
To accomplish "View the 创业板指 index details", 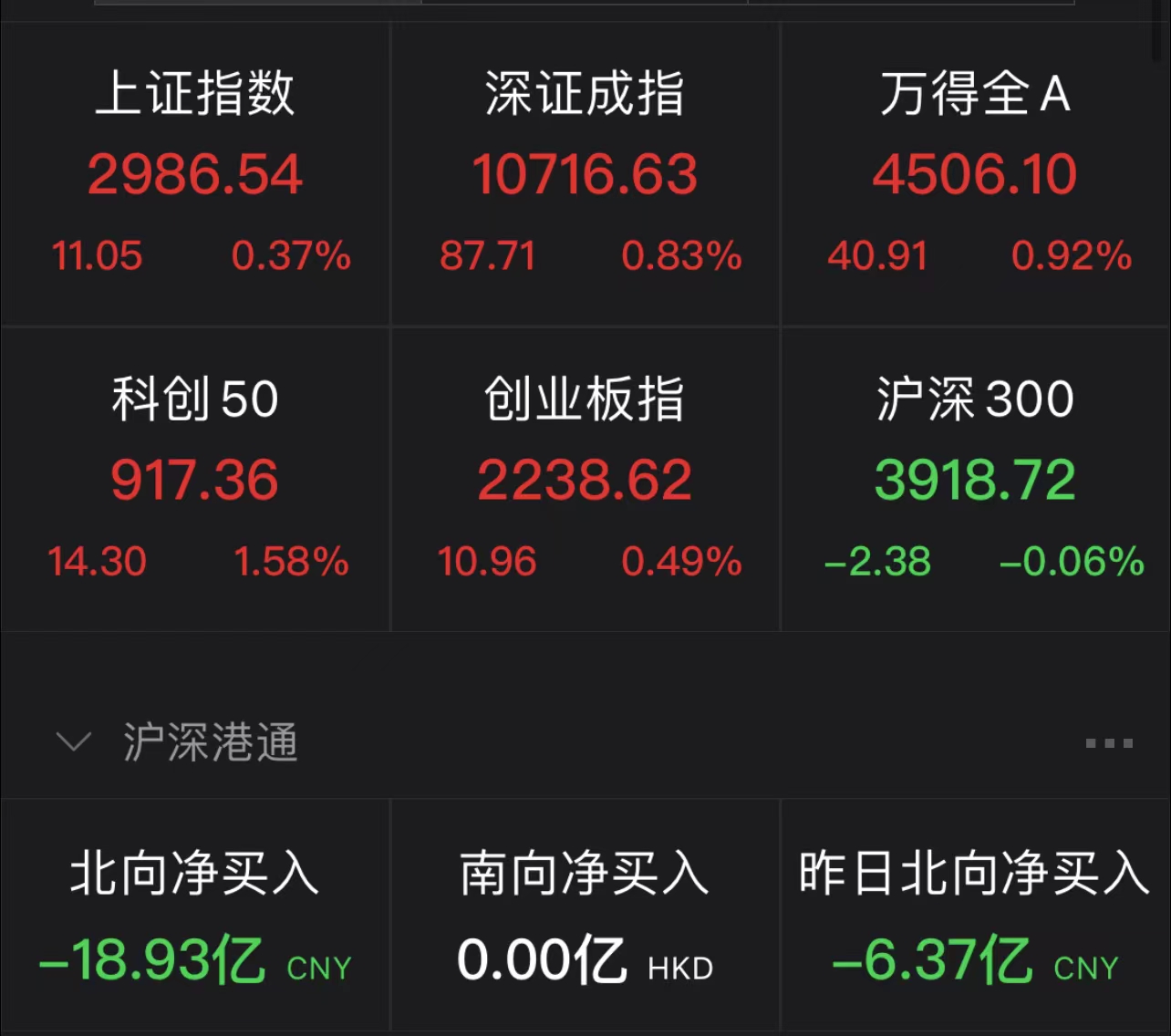I will click(x=585, y=479).
